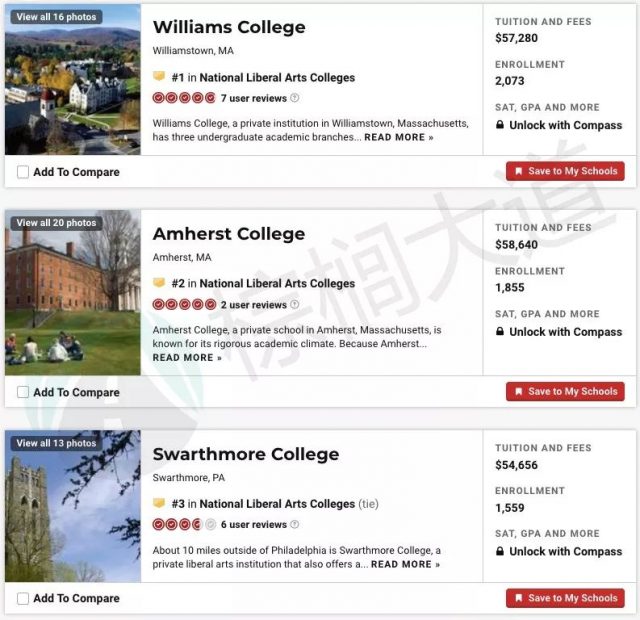Open National Liberal Arts Colleges ranking under Amherst
This screenshot has height=620, width=640.
277,284
